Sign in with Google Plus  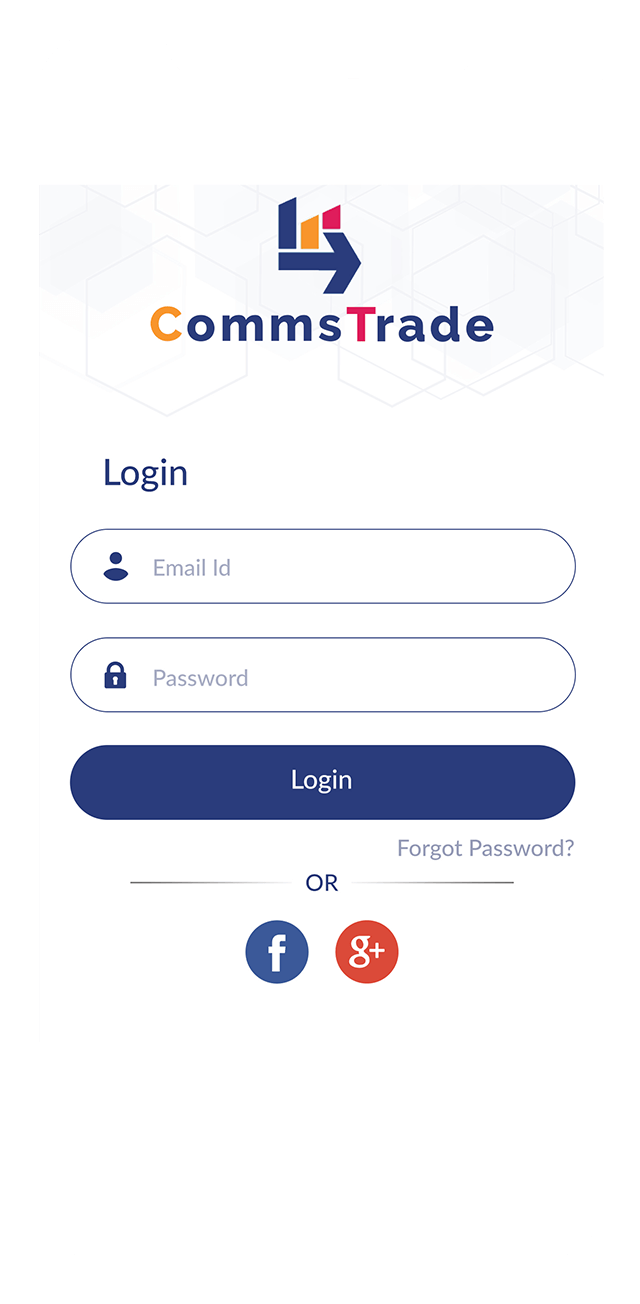click(367, 952)
